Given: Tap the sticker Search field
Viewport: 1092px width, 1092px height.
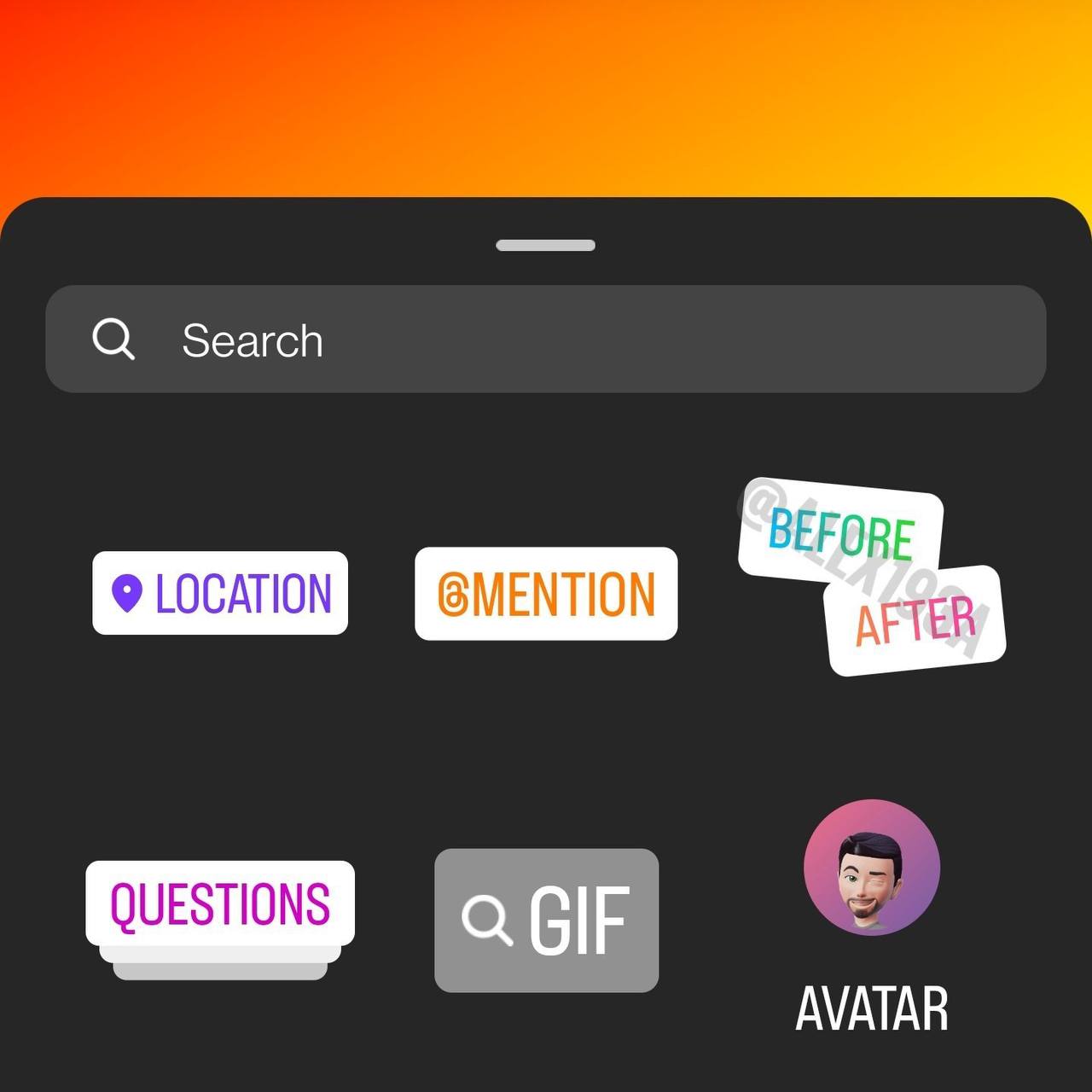Looking at the screenshot, I should click(x=546, y=340).
